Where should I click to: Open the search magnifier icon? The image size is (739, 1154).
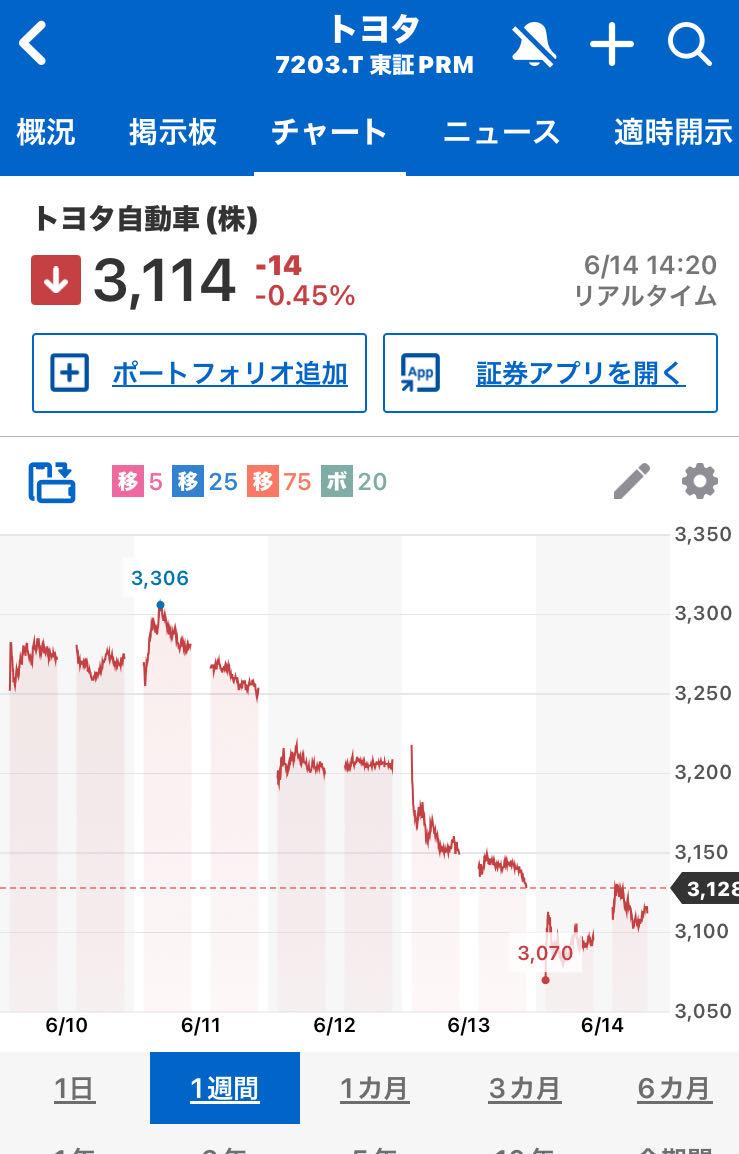pyautogui.click(x=689, y=45)
